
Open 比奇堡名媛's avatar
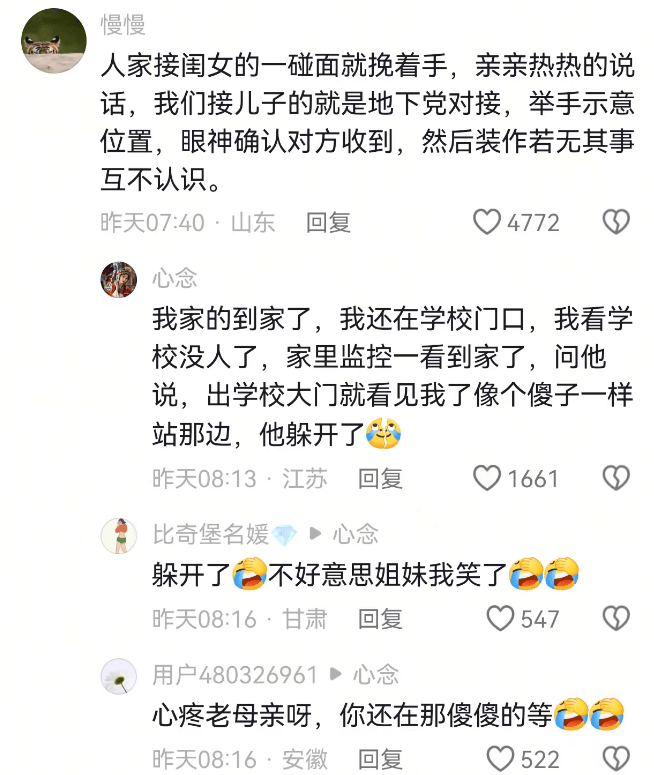tap(119, 535)
